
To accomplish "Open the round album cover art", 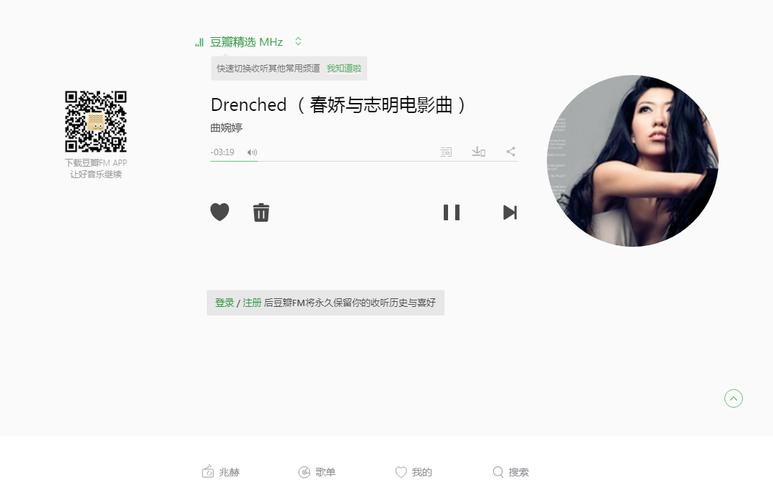I will (x=632, y=160).
